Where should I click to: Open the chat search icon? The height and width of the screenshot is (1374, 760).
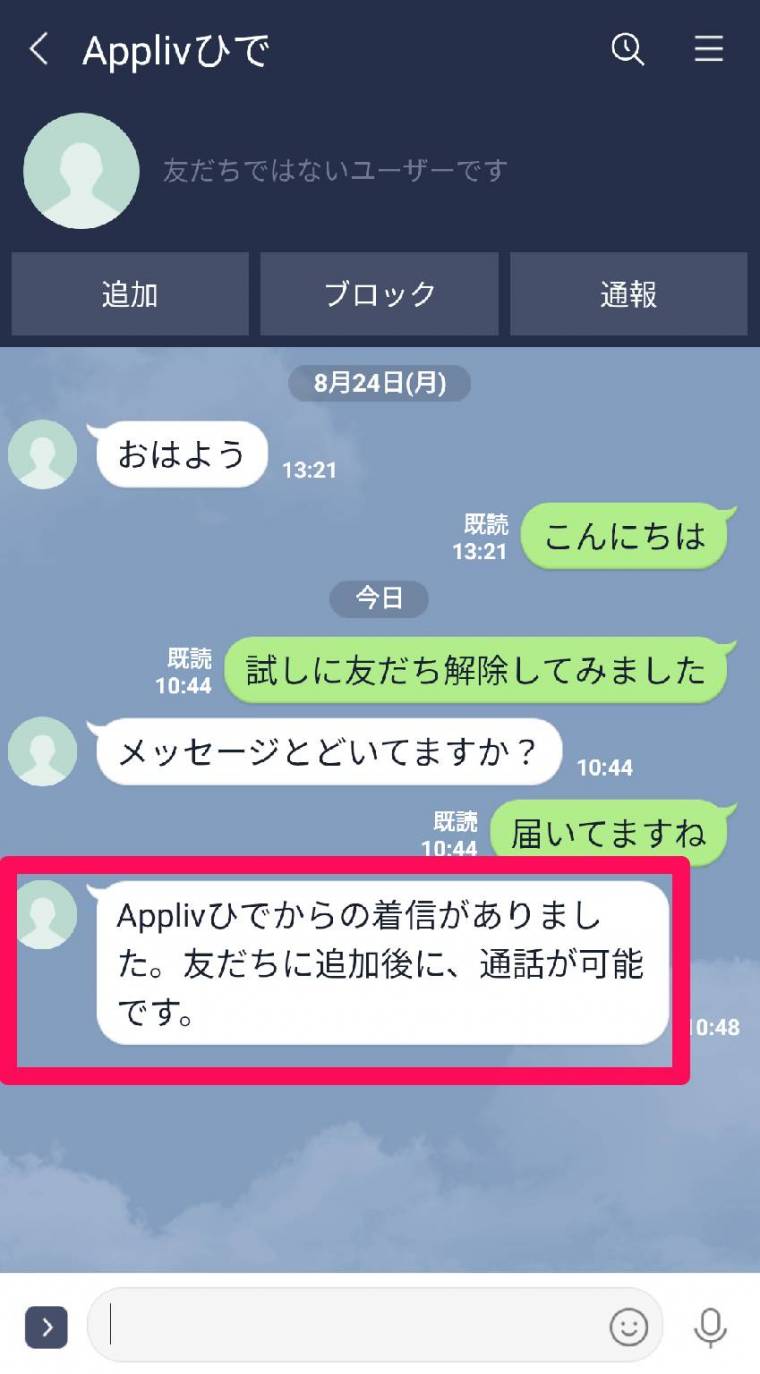click(628, 49)
